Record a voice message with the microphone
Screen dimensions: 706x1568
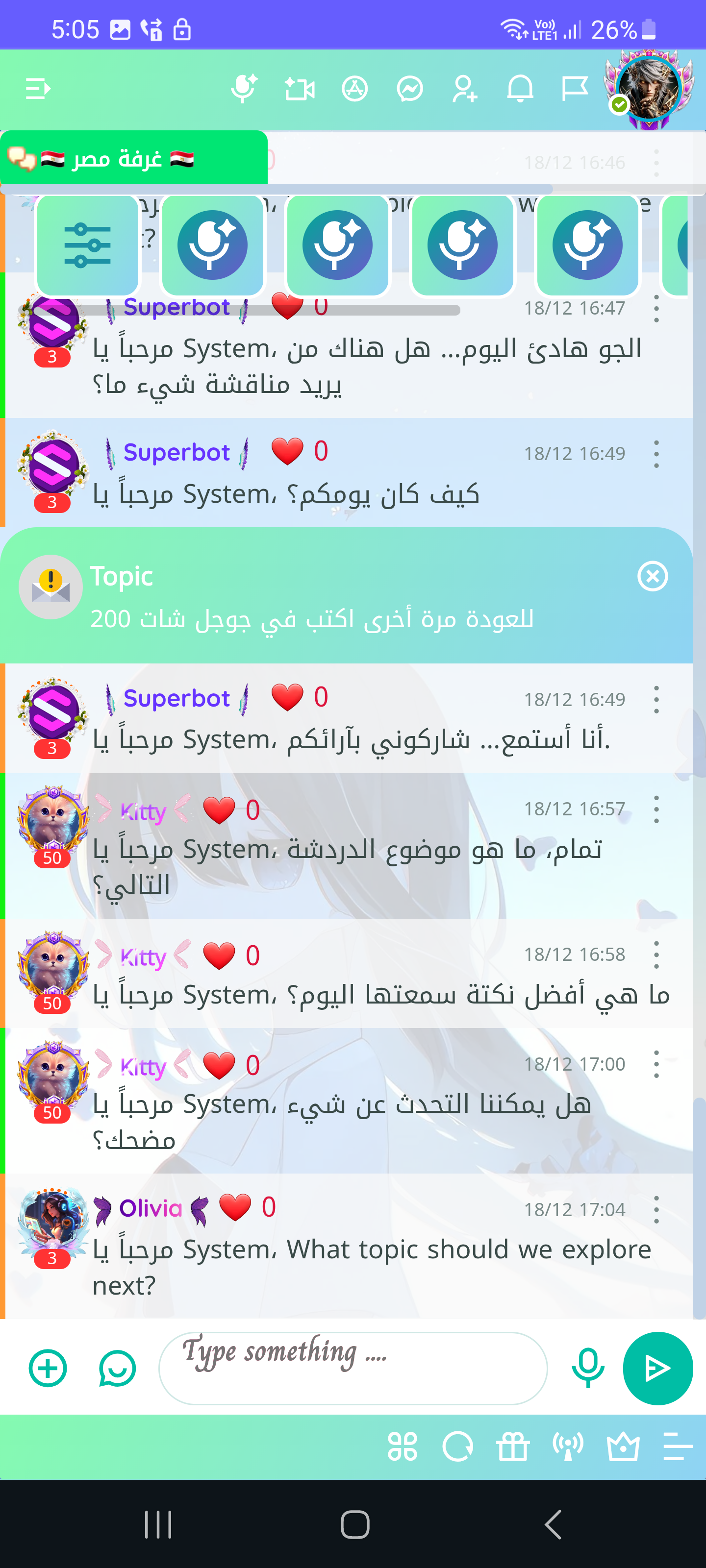tap(588, 1369)
